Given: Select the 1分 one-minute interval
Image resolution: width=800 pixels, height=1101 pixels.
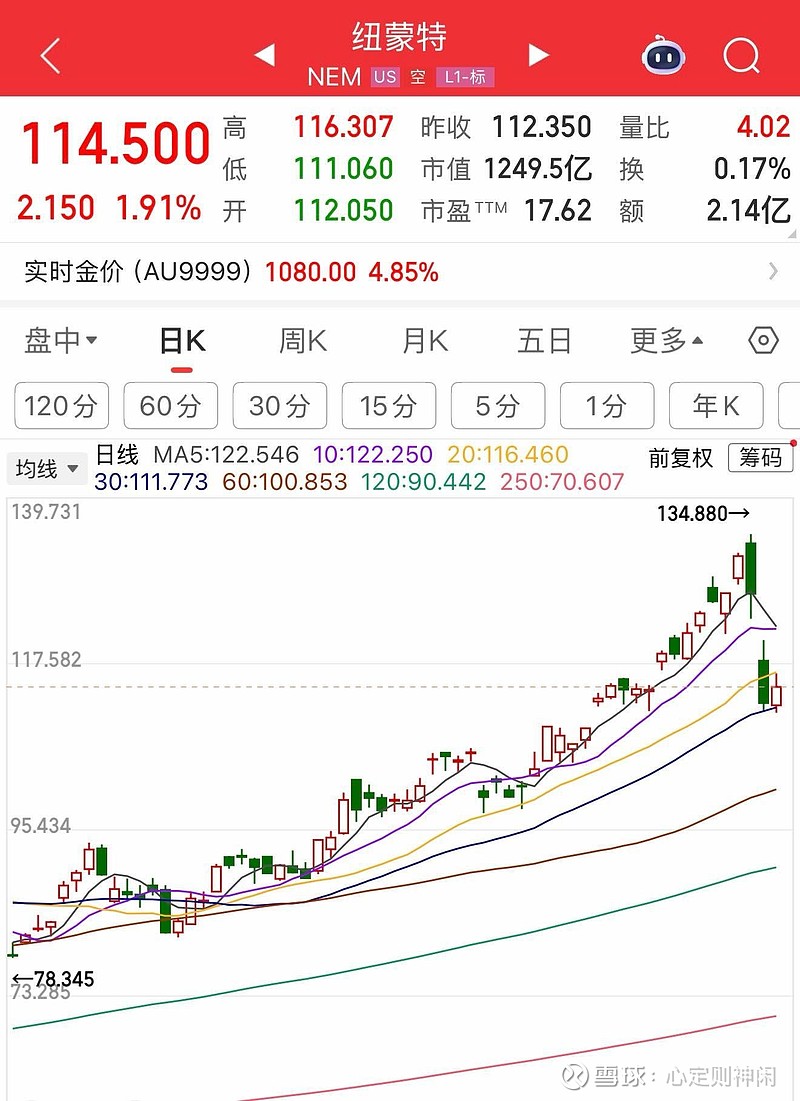Looking at the screenshot, I should [607, 406].
